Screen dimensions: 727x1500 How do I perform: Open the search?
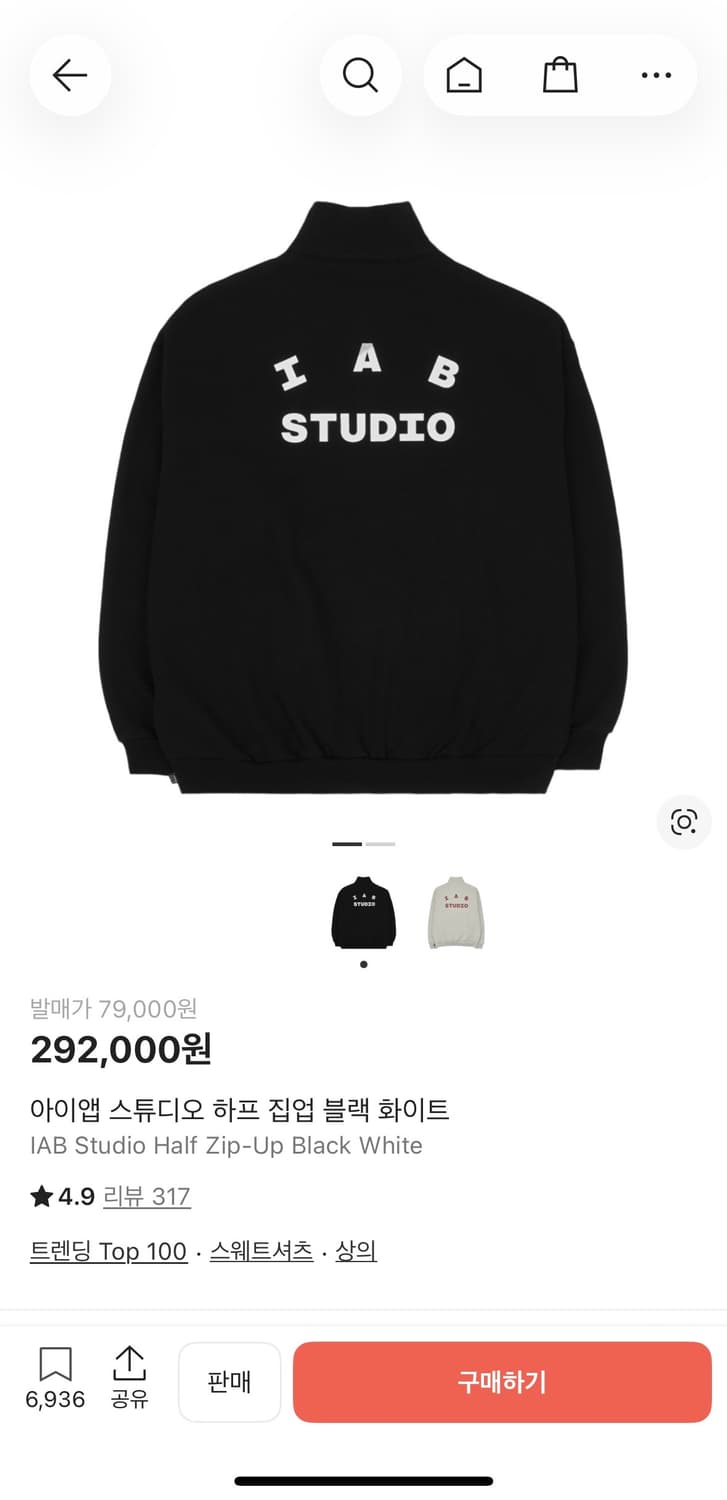coord(361,75)
